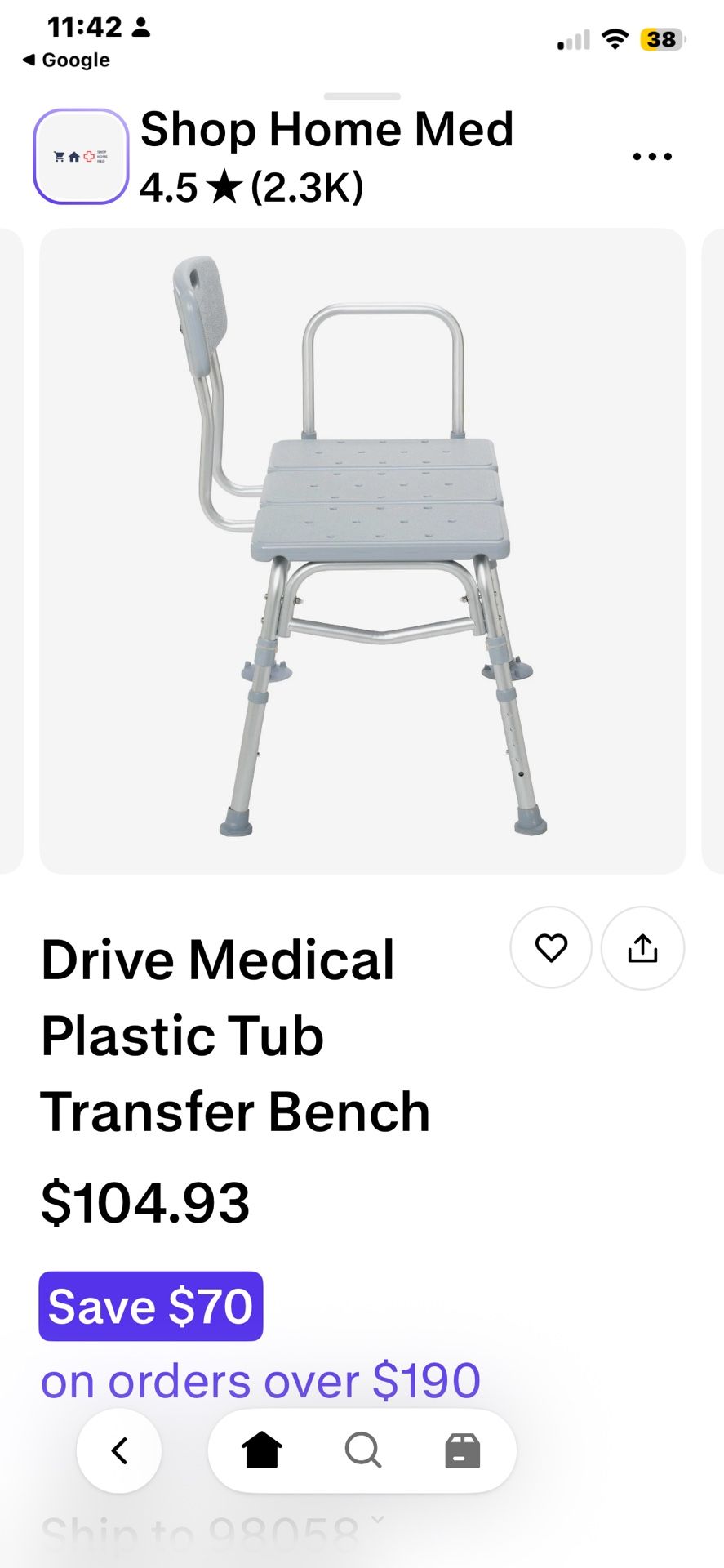Navigate back with the bottom-left chevron

click(x=118, y=1450)
